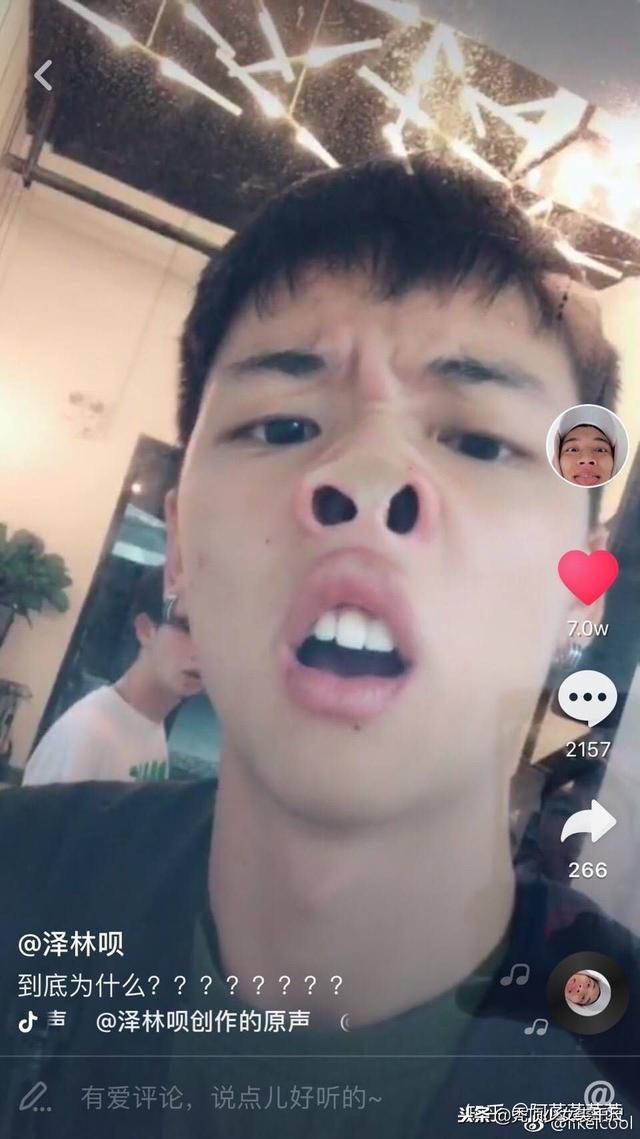Tap the comment input field
The image size is (640, 1139).
pos(230,1097)
